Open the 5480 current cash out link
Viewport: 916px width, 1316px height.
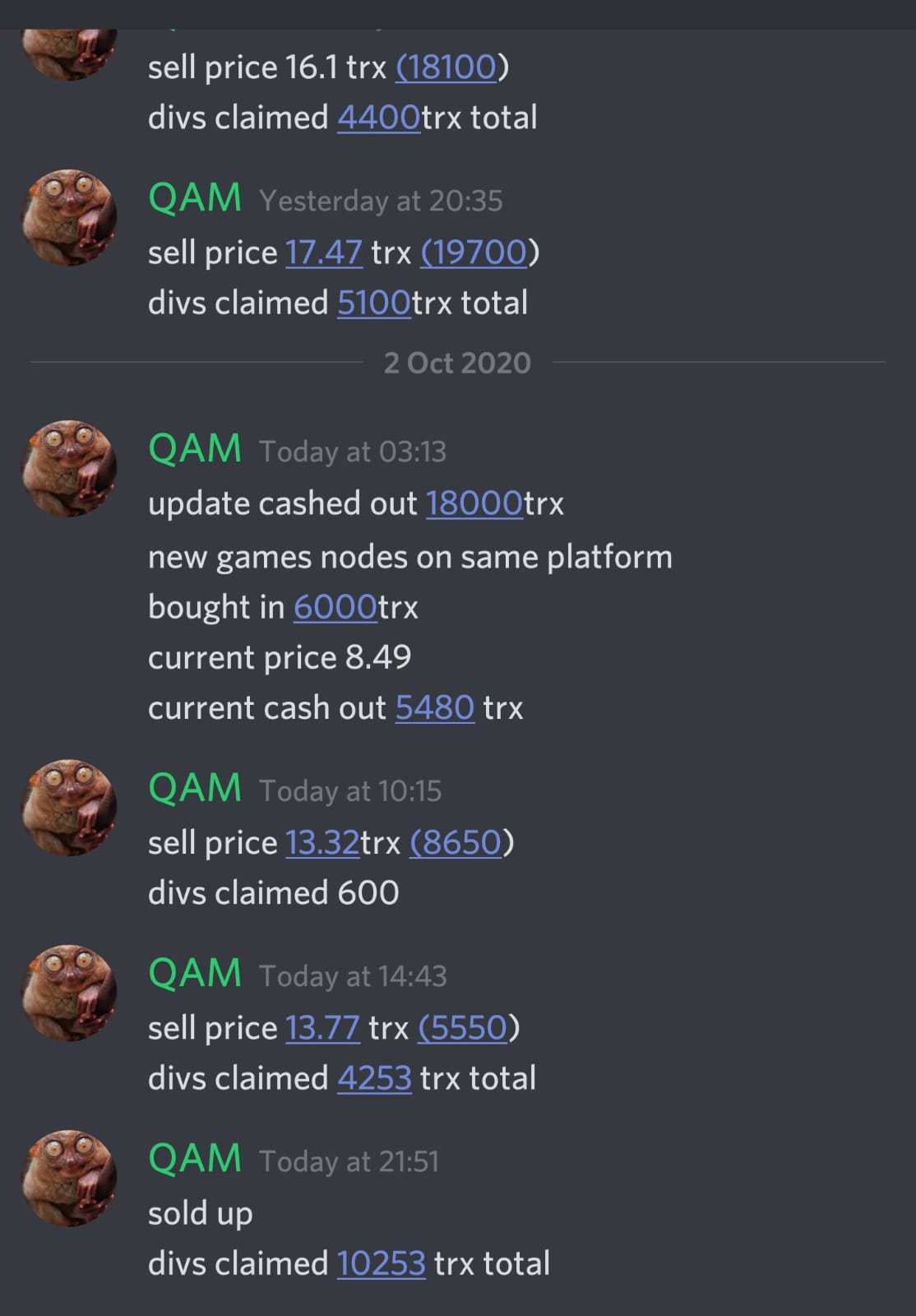click(x=434, y=708)
